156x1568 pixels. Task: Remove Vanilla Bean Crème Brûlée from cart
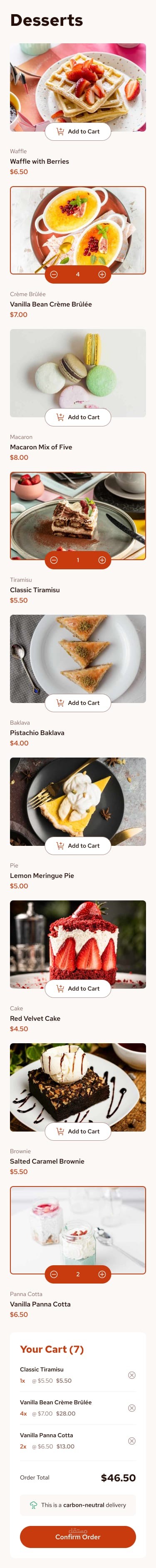point(132,1408)
